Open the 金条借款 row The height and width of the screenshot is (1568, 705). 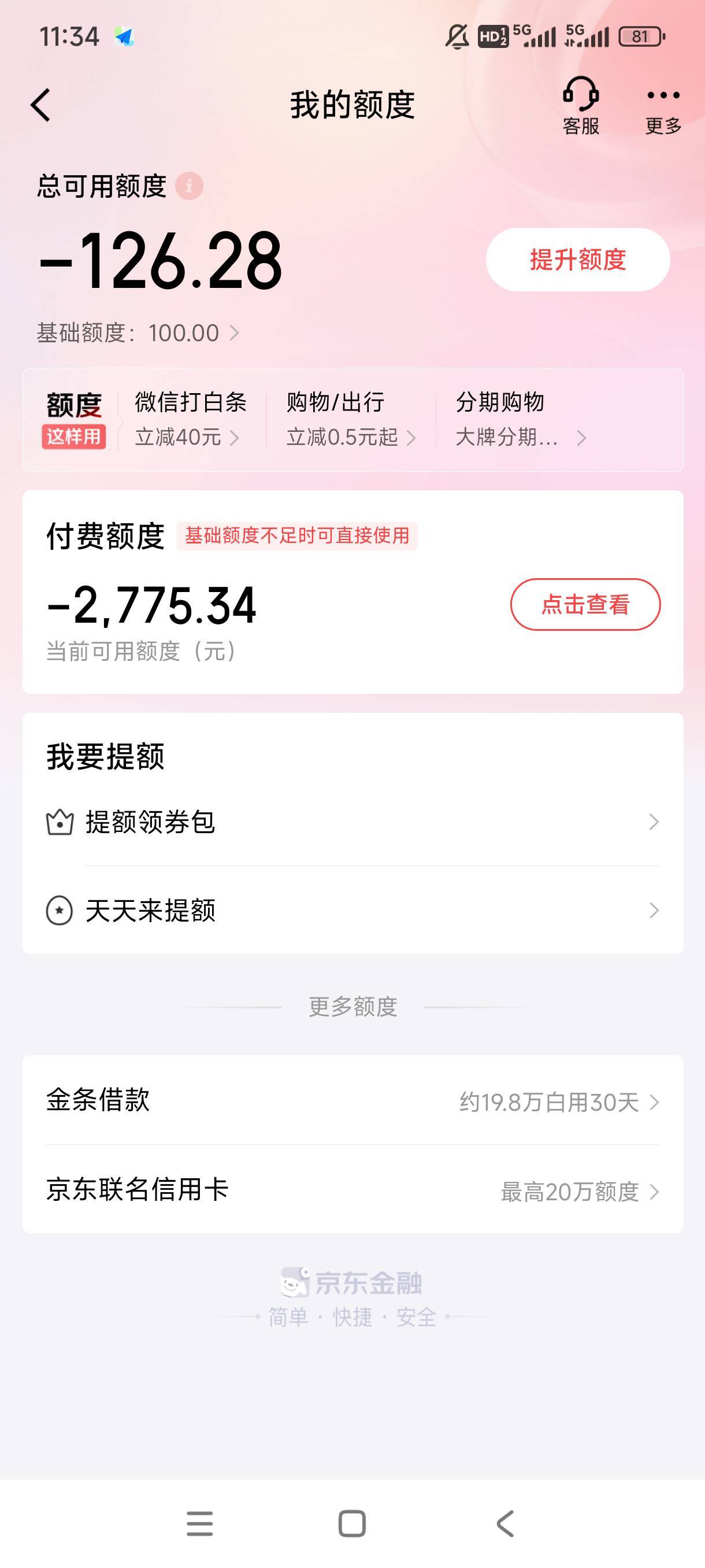354,1100
